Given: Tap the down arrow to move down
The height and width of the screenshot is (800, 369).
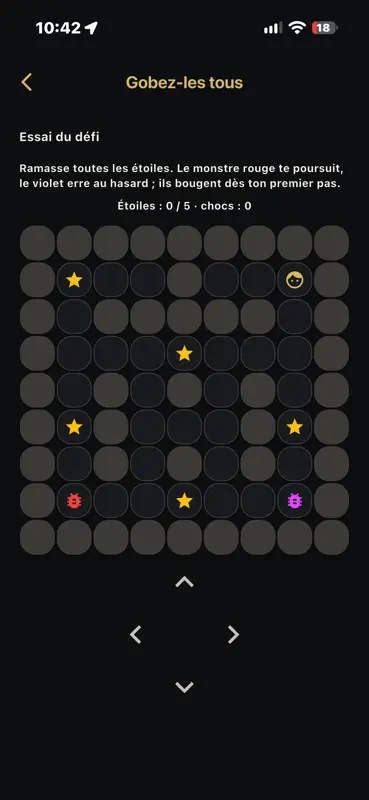Looking at the screenshot, I should click(184, 687).
